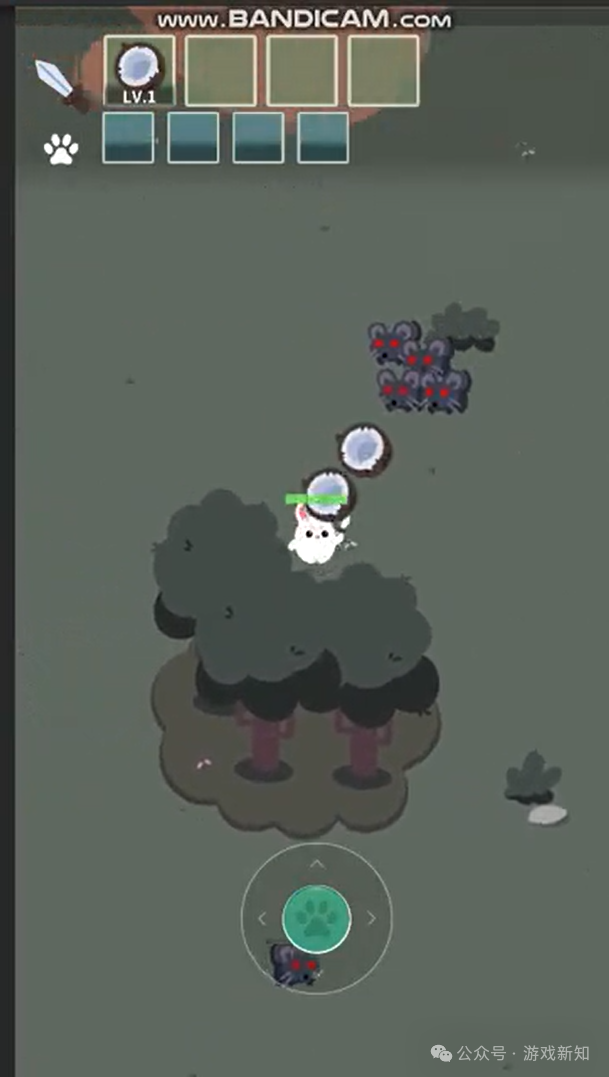Tap the joystick's left arrow
The image size is (609, 1077).
coord(262,918)
